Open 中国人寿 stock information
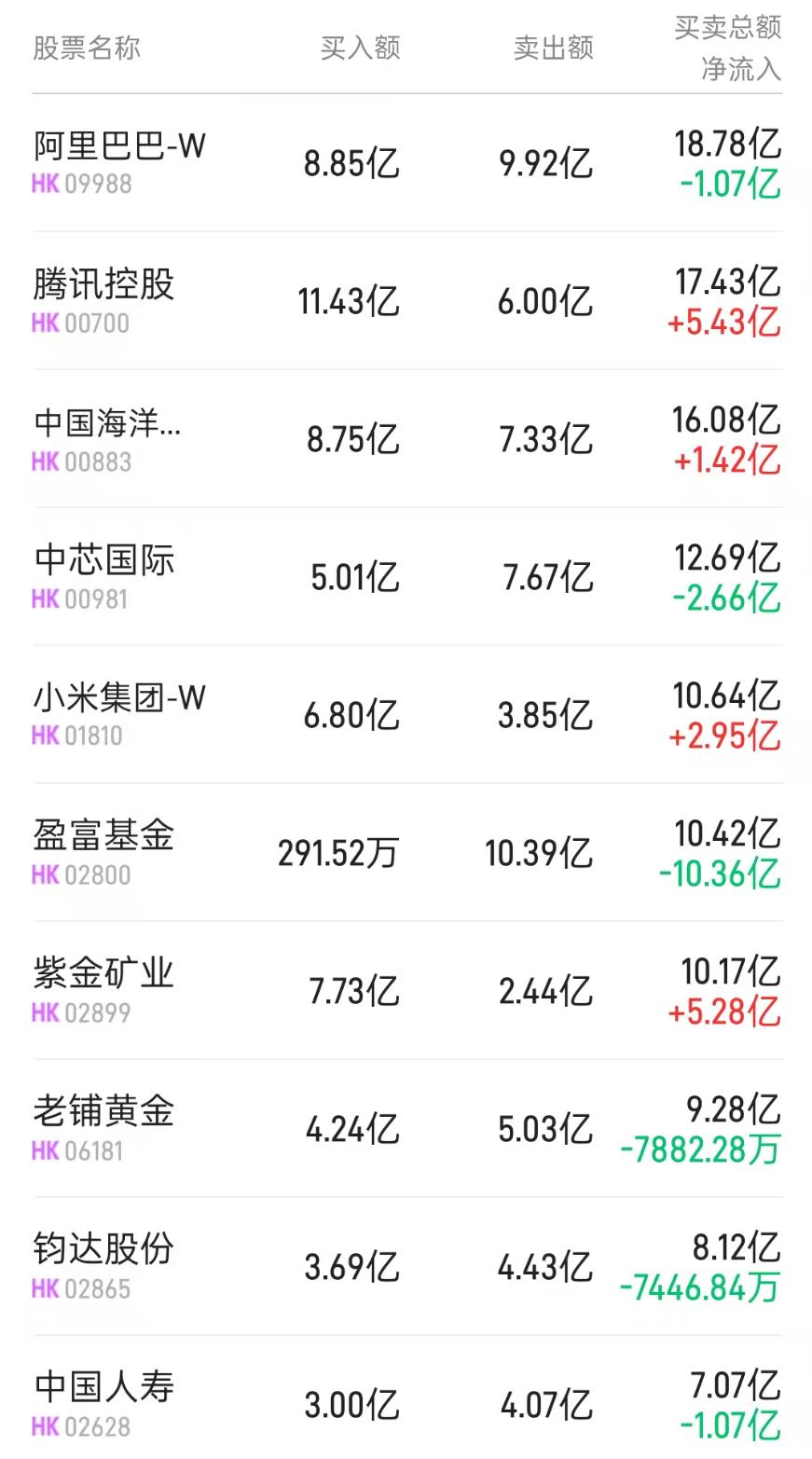Viewport: 812px width, 1459px height. pyautogui.click(x=103, y=1384)
